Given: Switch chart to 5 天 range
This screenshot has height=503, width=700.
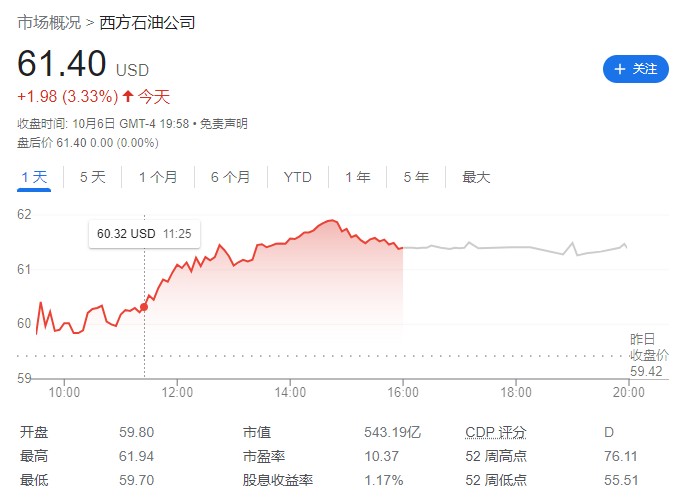Looking at the screenshot, I should point(92,177).
